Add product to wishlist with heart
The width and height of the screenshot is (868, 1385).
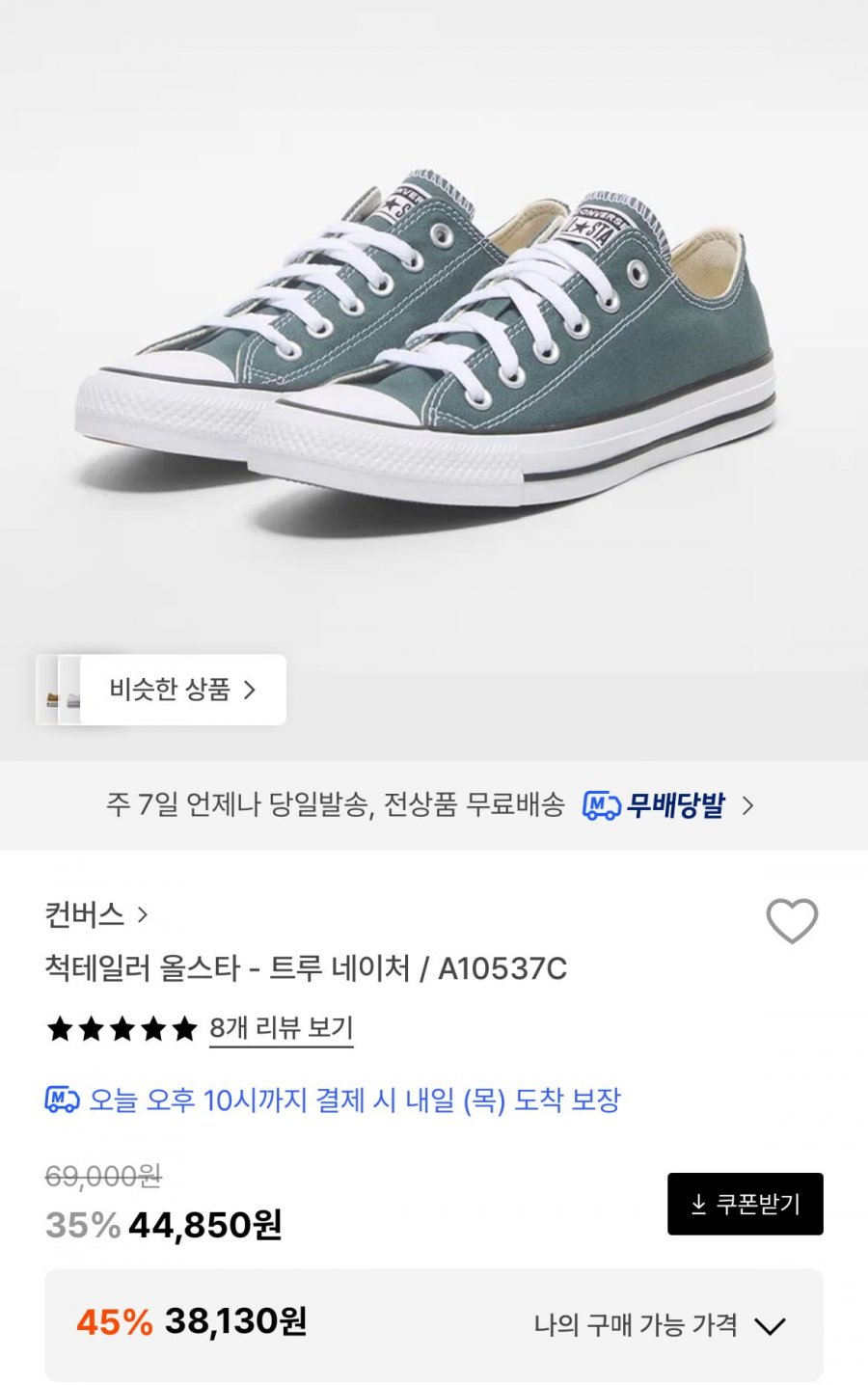(x=792, y=921)
